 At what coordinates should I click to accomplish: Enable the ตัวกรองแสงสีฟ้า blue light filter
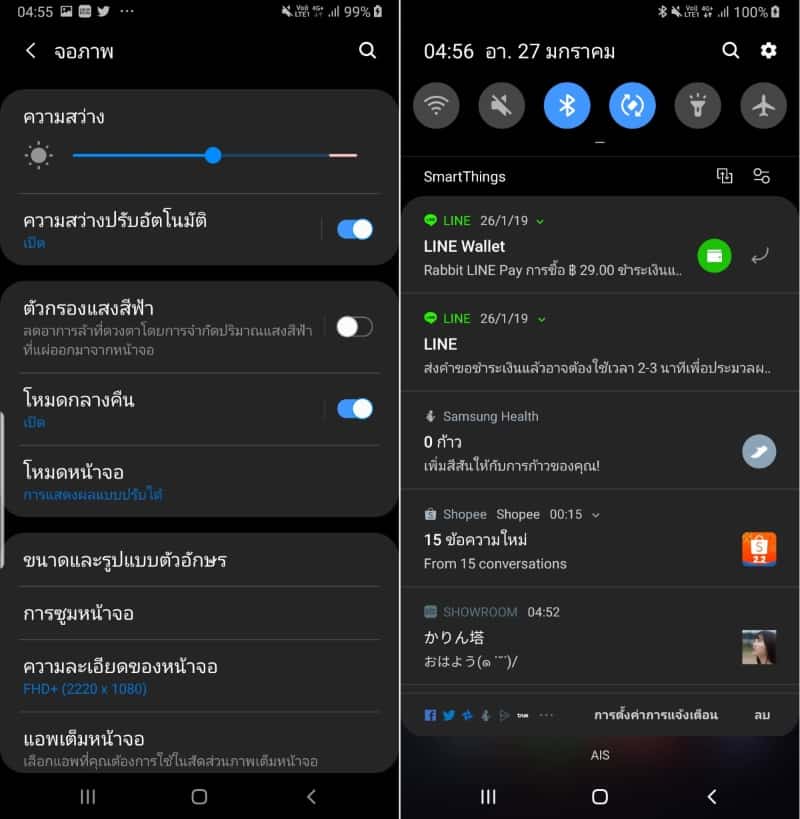(x=354, y=326)
